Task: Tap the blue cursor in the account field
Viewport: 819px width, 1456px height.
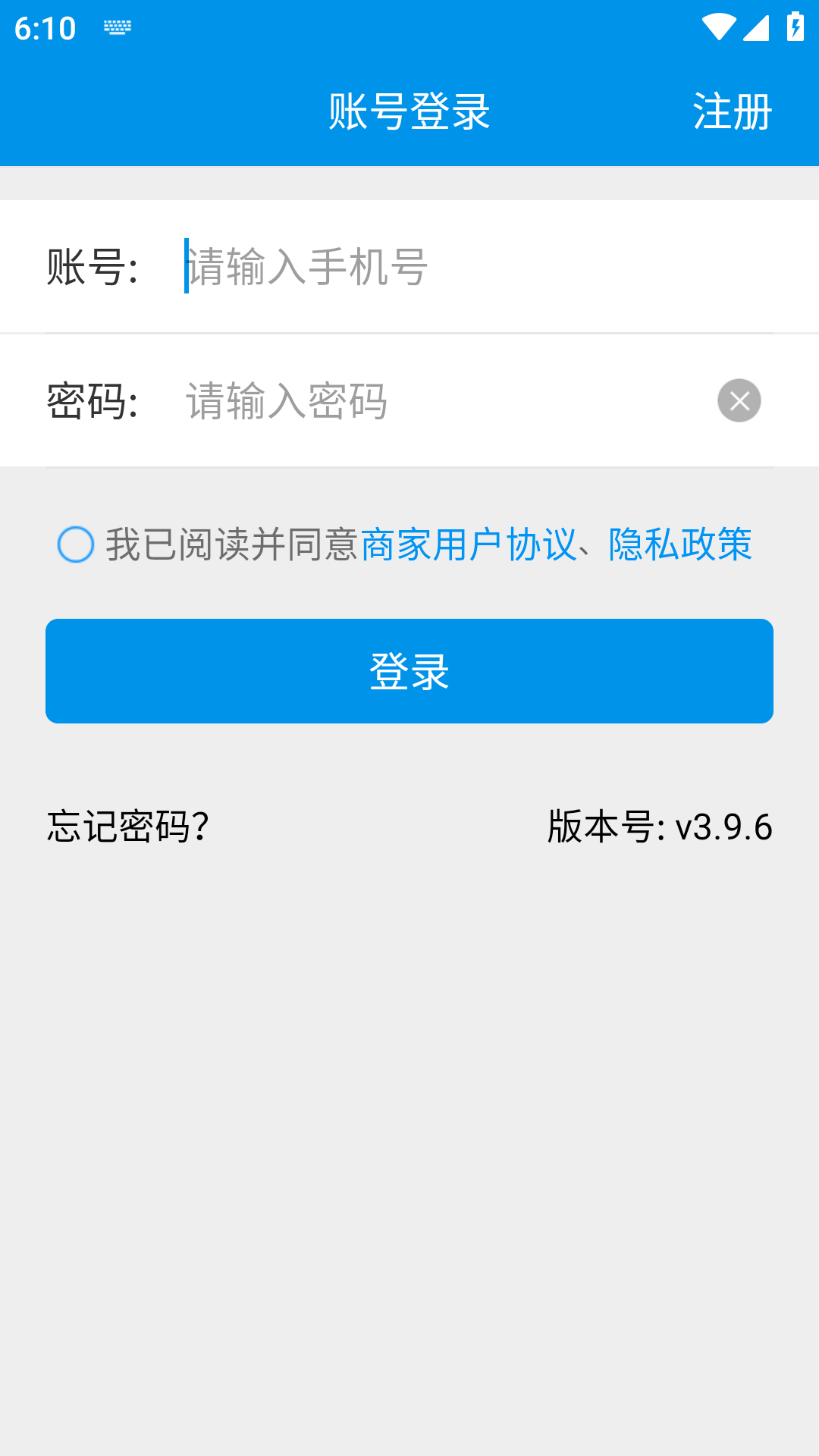Action: coord(184,267)
